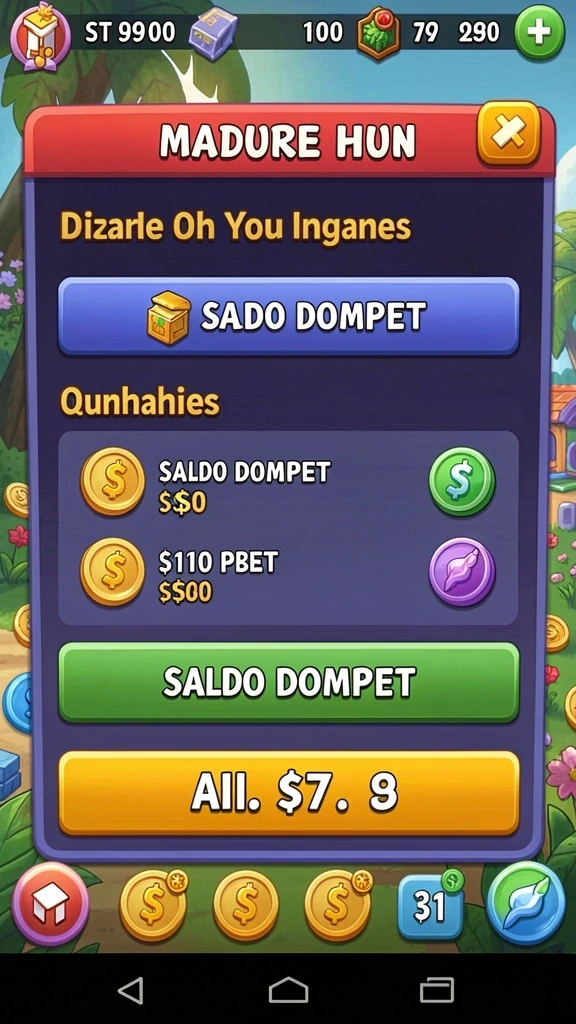Viewport: 576px width, 1024px height.
Task: Close the Madure Hun dialog
Action: 509,134
